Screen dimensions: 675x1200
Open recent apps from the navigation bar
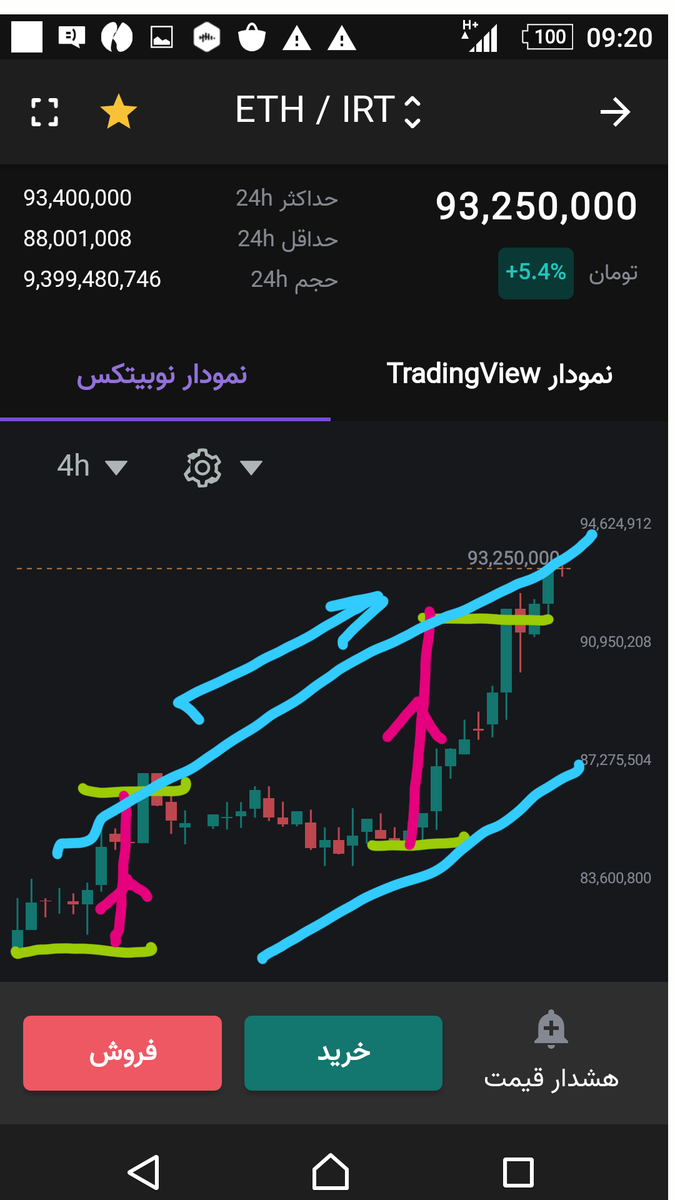click(518, 1171)
